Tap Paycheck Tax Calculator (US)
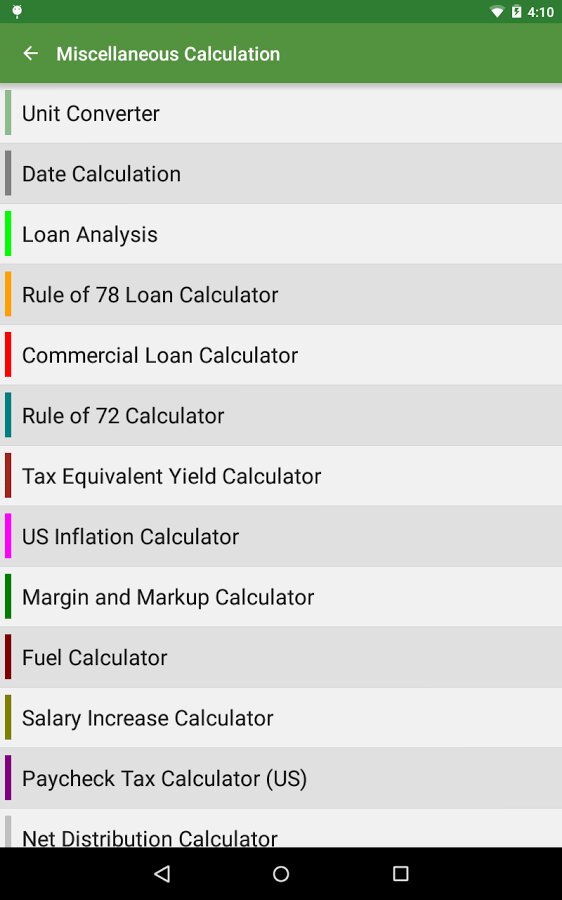 [281, 778]
